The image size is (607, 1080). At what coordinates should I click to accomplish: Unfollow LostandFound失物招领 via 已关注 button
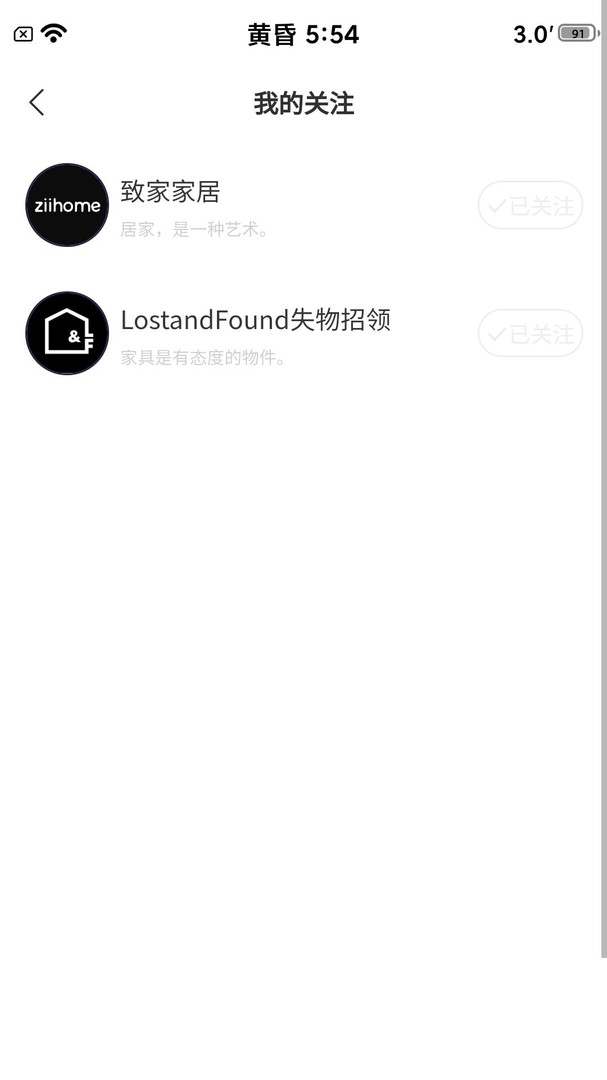pos(530,334)
